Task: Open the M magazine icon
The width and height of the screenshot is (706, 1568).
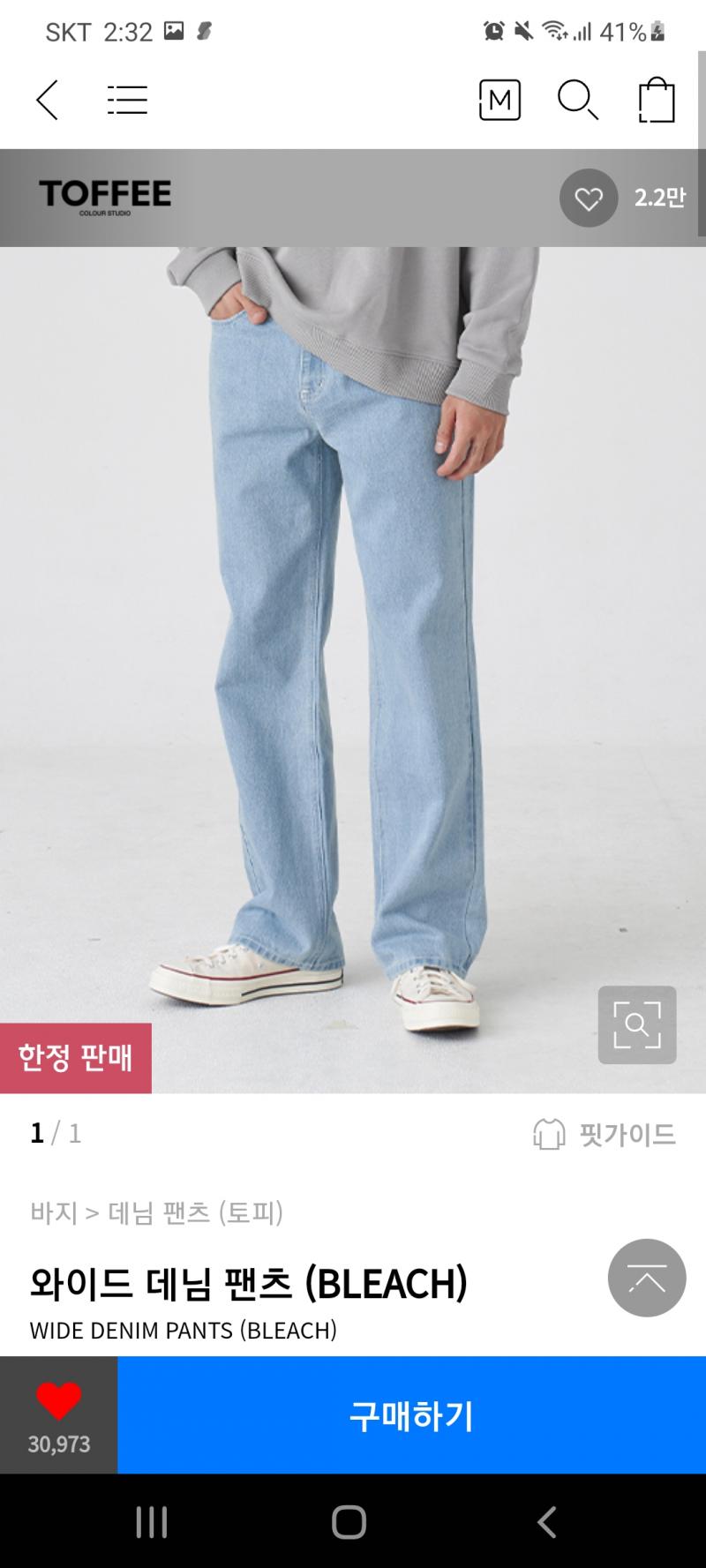Action: pos(499,100)
